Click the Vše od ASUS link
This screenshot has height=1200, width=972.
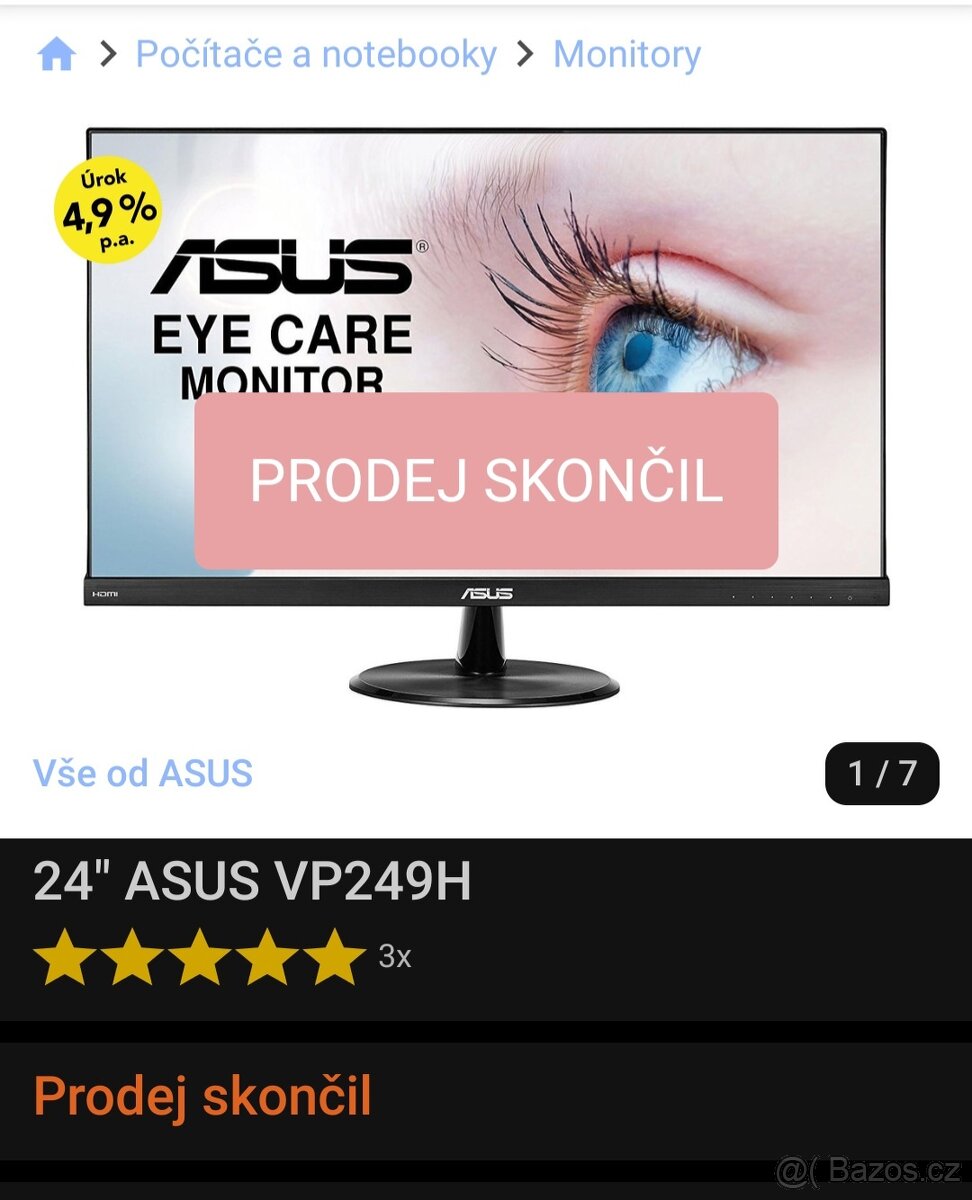coord(143,772)
